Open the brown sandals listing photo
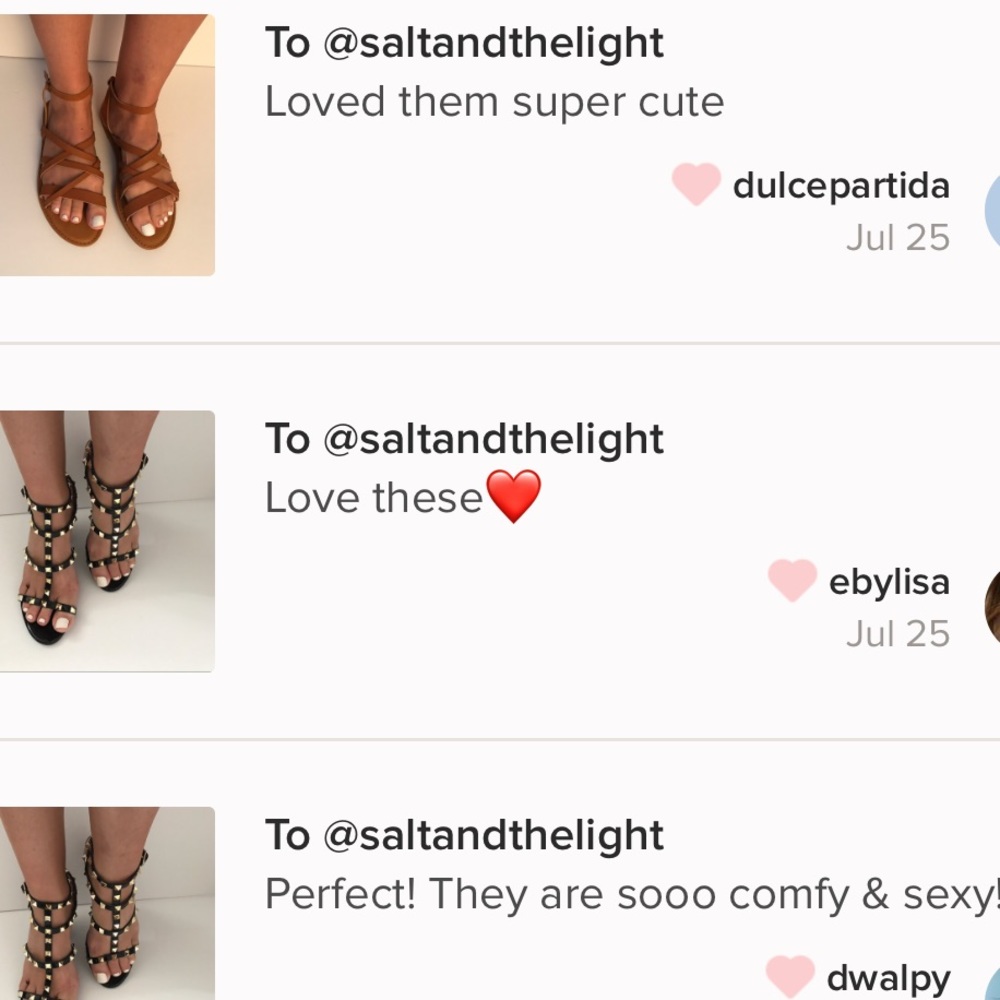This screenshot has height=1000, width=1000. click(105, 145)
